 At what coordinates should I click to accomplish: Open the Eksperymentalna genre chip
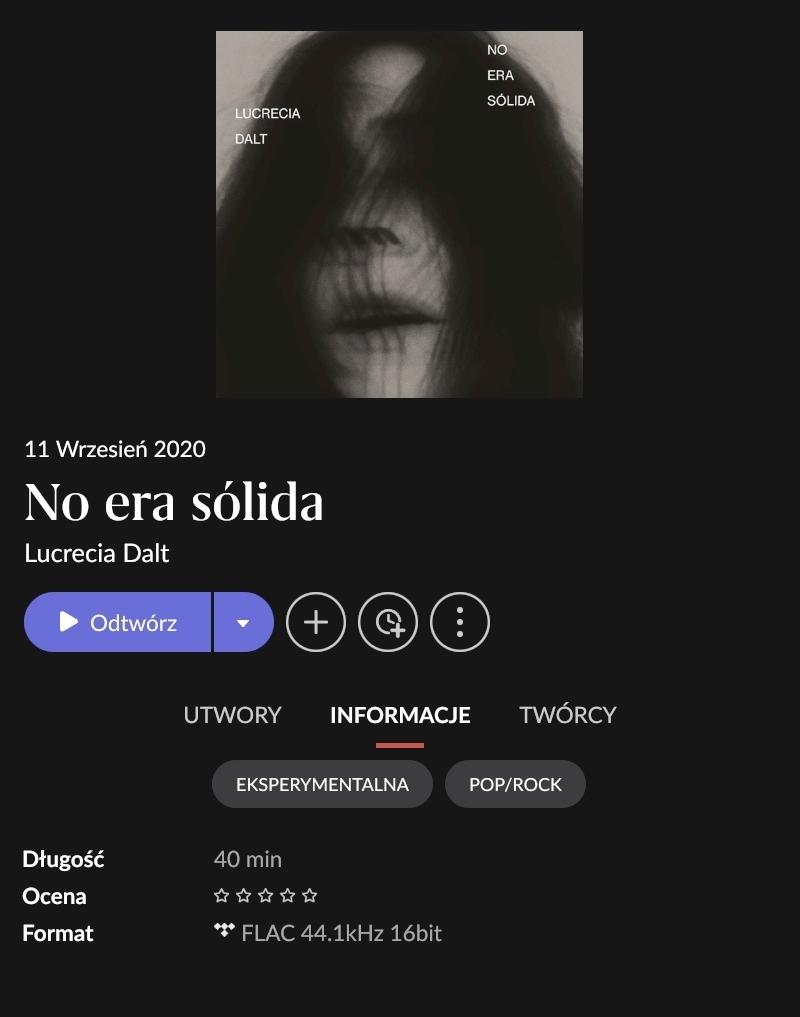pos(322,784)
